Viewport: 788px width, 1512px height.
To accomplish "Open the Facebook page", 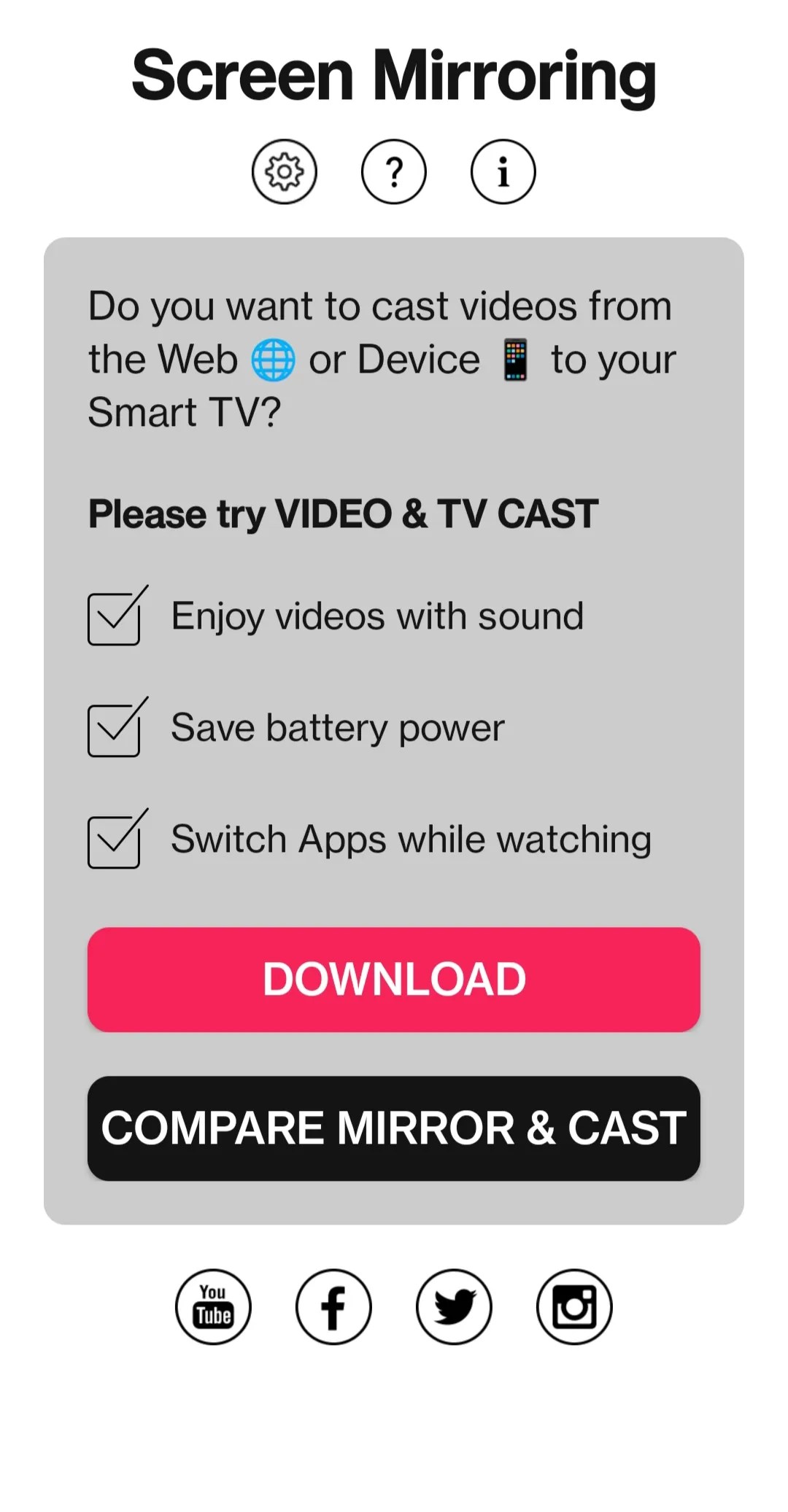I will coord(333,1306).
